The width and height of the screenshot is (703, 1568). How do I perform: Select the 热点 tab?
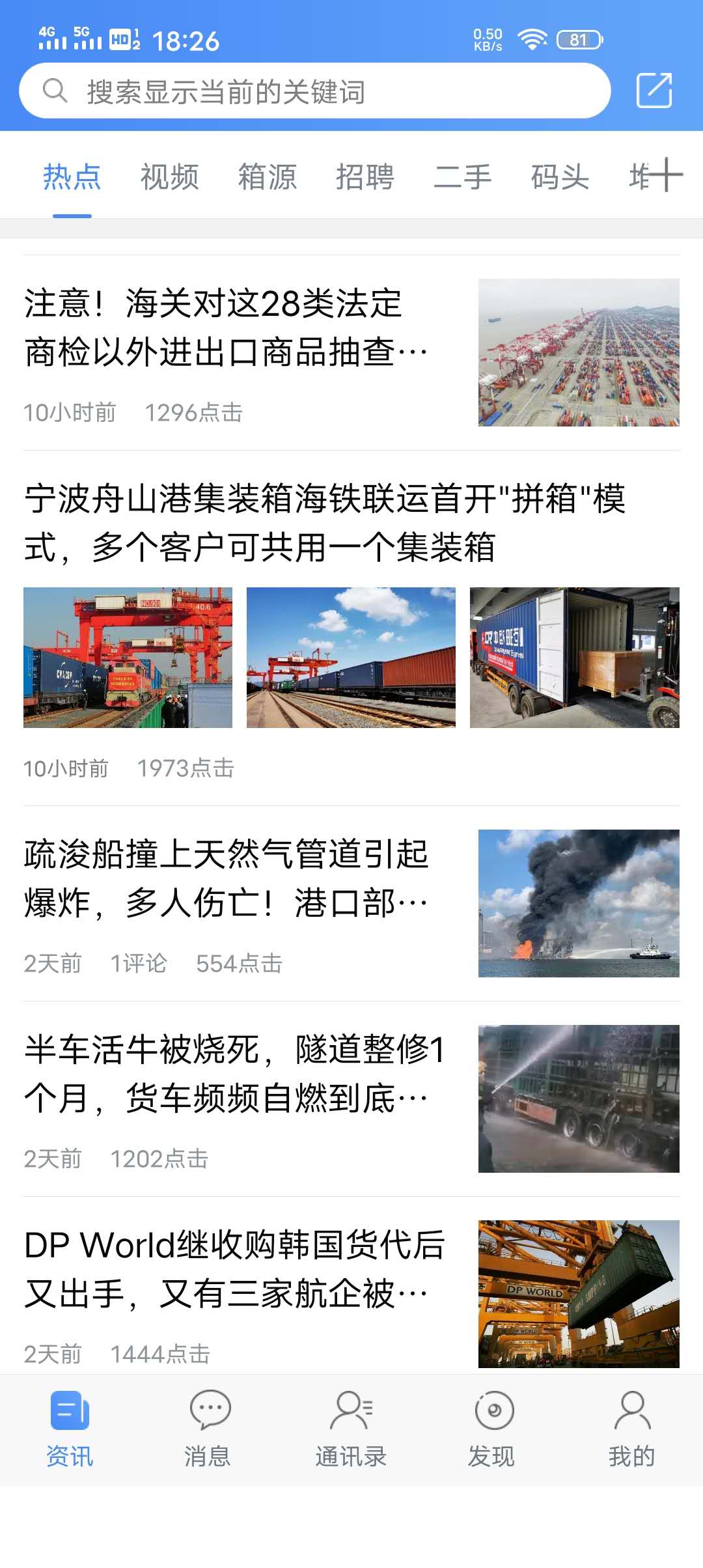coord(72,177)
